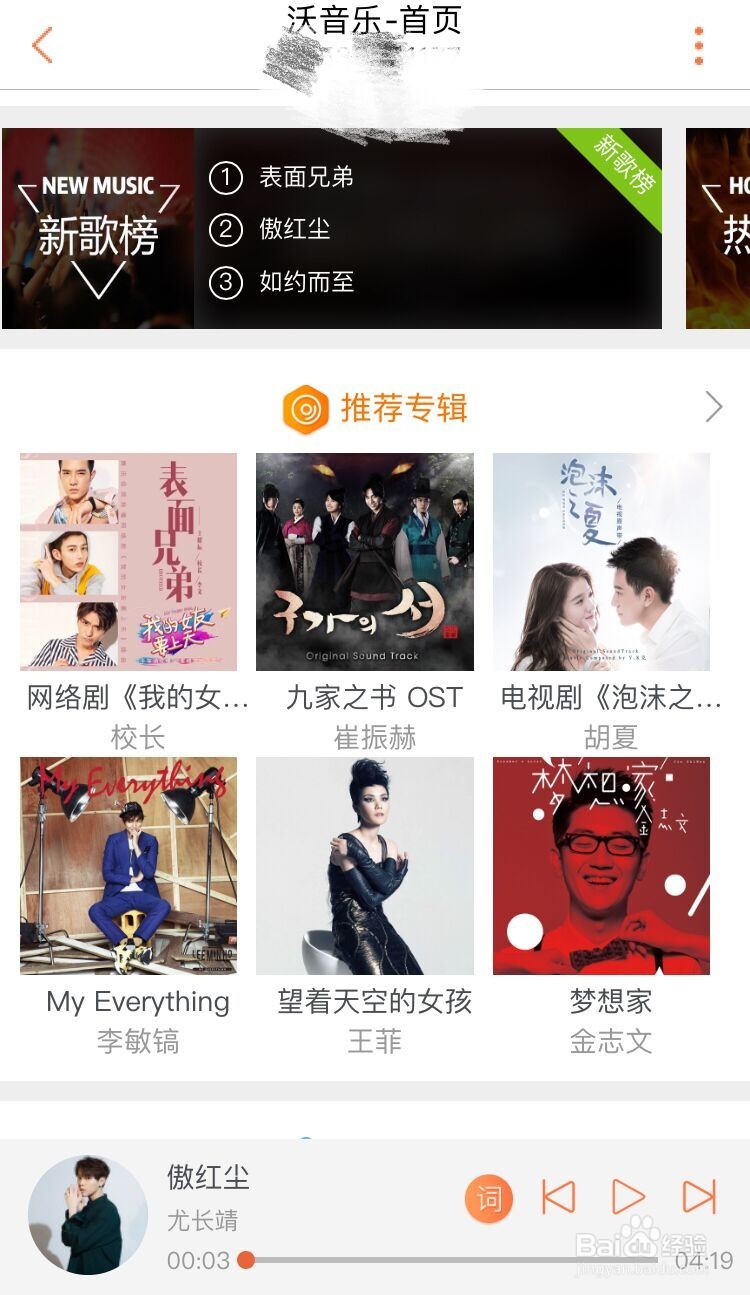This screenshot has width=750, height=1295.
Task: Open the 新歌榜 NEW MUSIC panel
Action: [97, 228]
